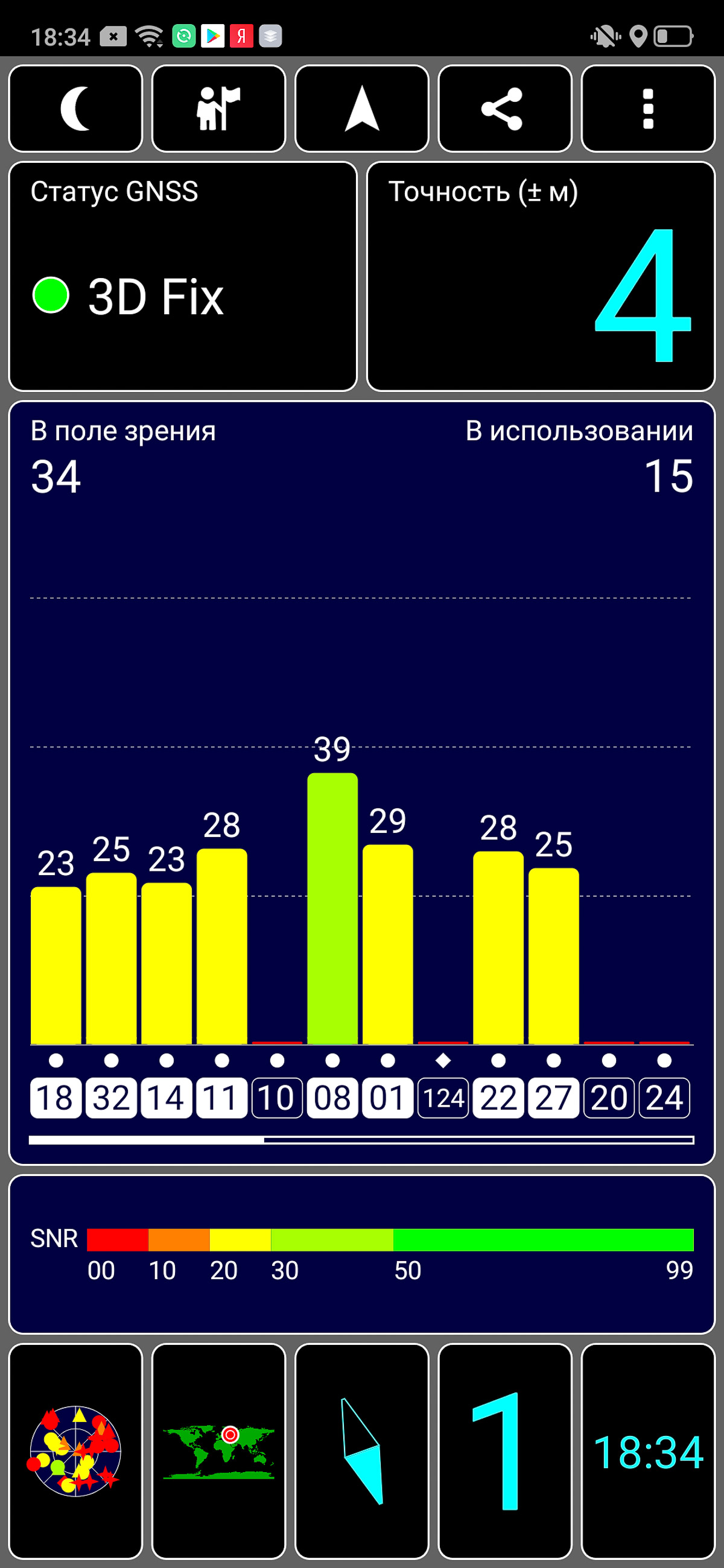Open the Статус GNSS tile

183,276
